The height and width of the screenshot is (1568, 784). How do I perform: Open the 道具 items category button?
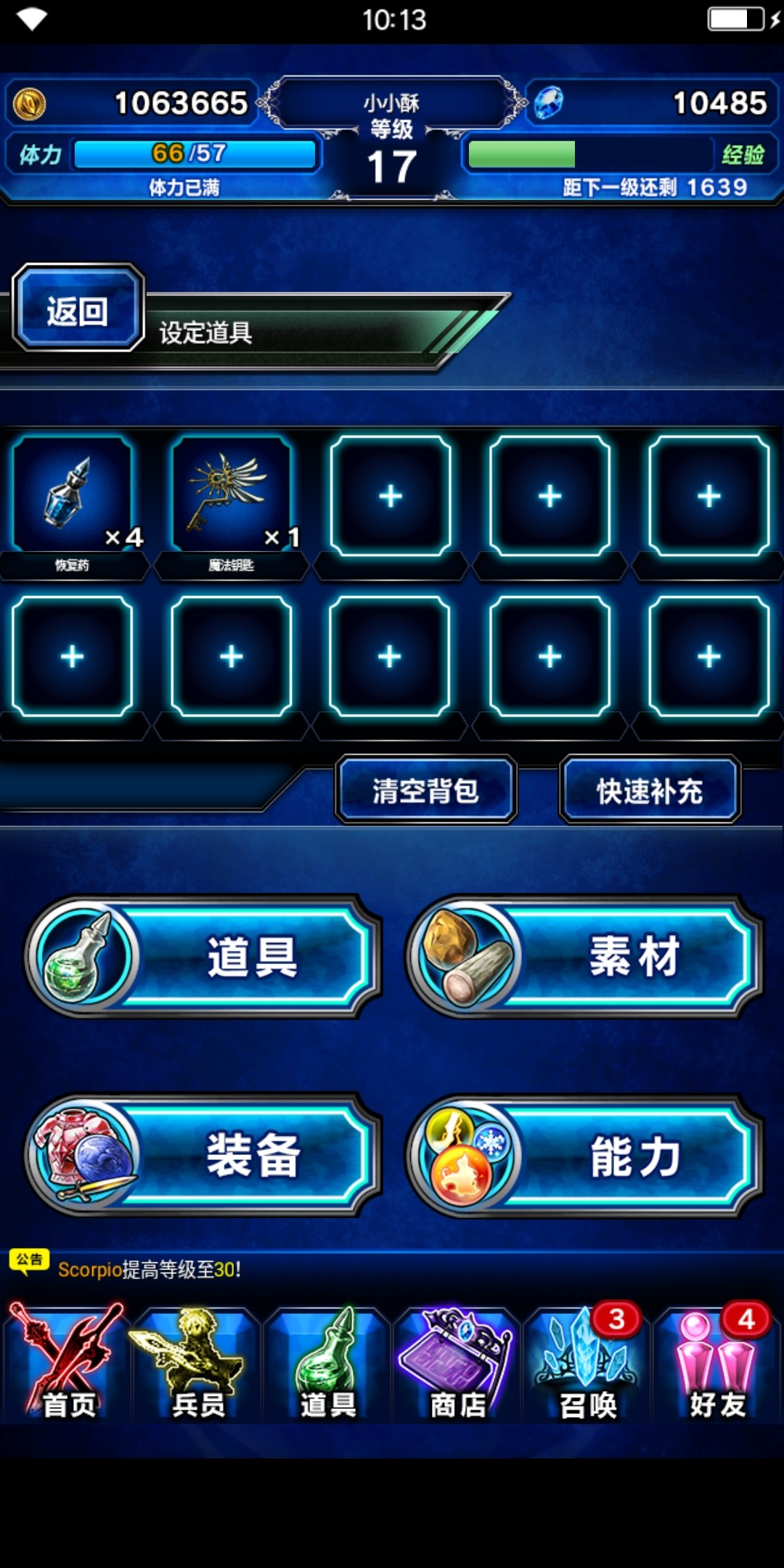tap(205, 957)
